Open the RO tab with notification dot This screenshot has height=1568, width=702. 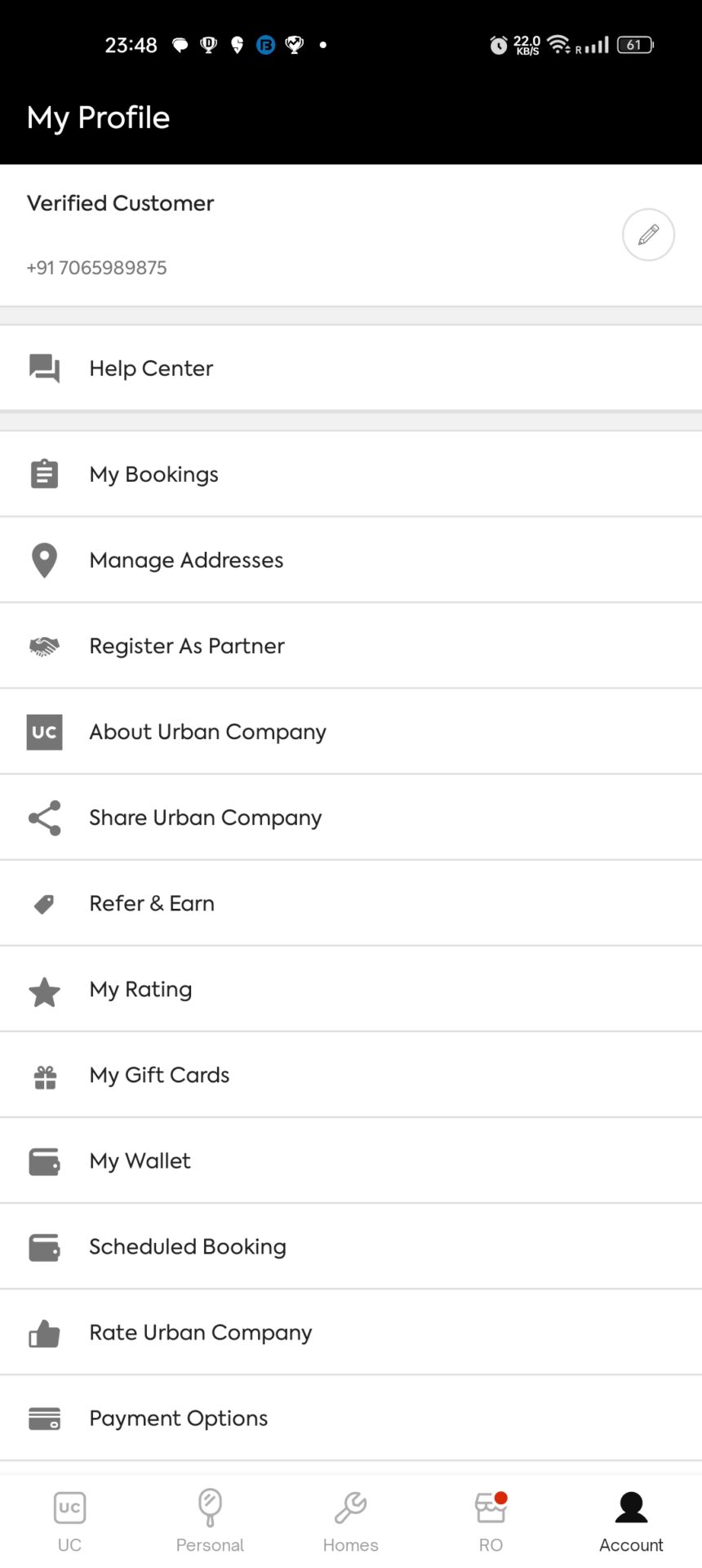490,1519
